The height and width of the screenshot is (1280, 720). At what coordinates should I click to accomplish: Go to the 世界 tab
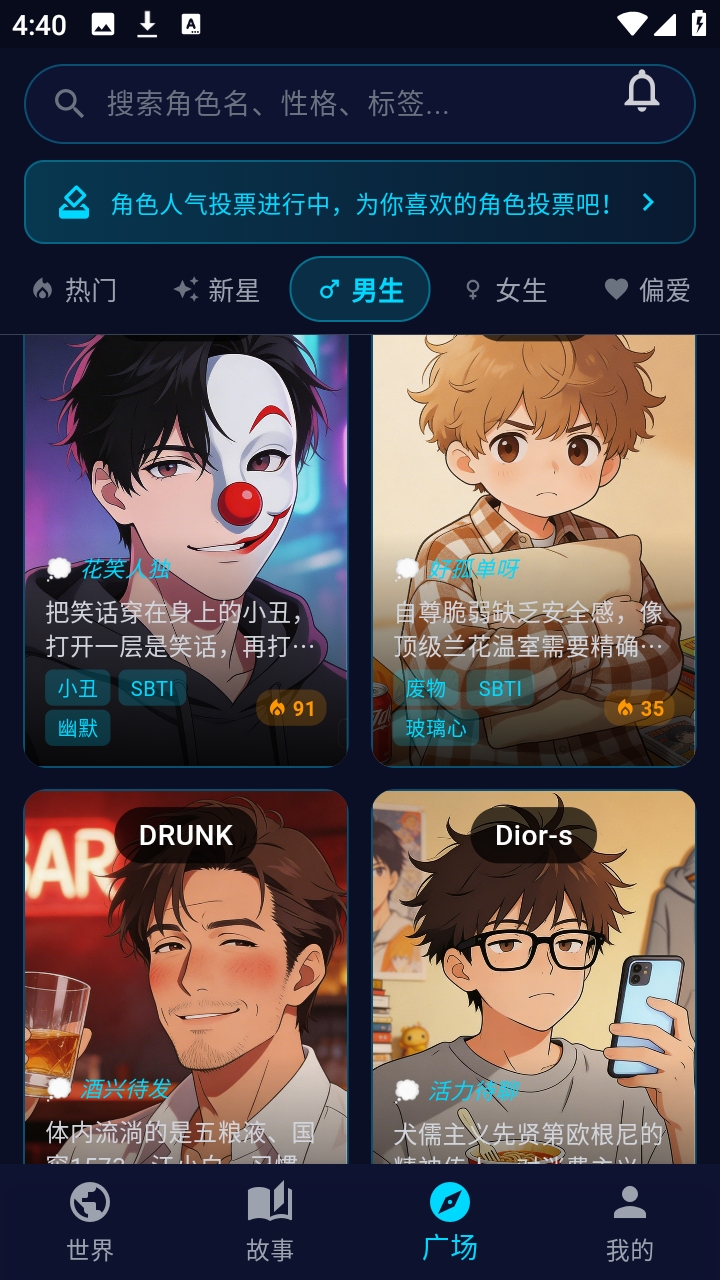90,1222
